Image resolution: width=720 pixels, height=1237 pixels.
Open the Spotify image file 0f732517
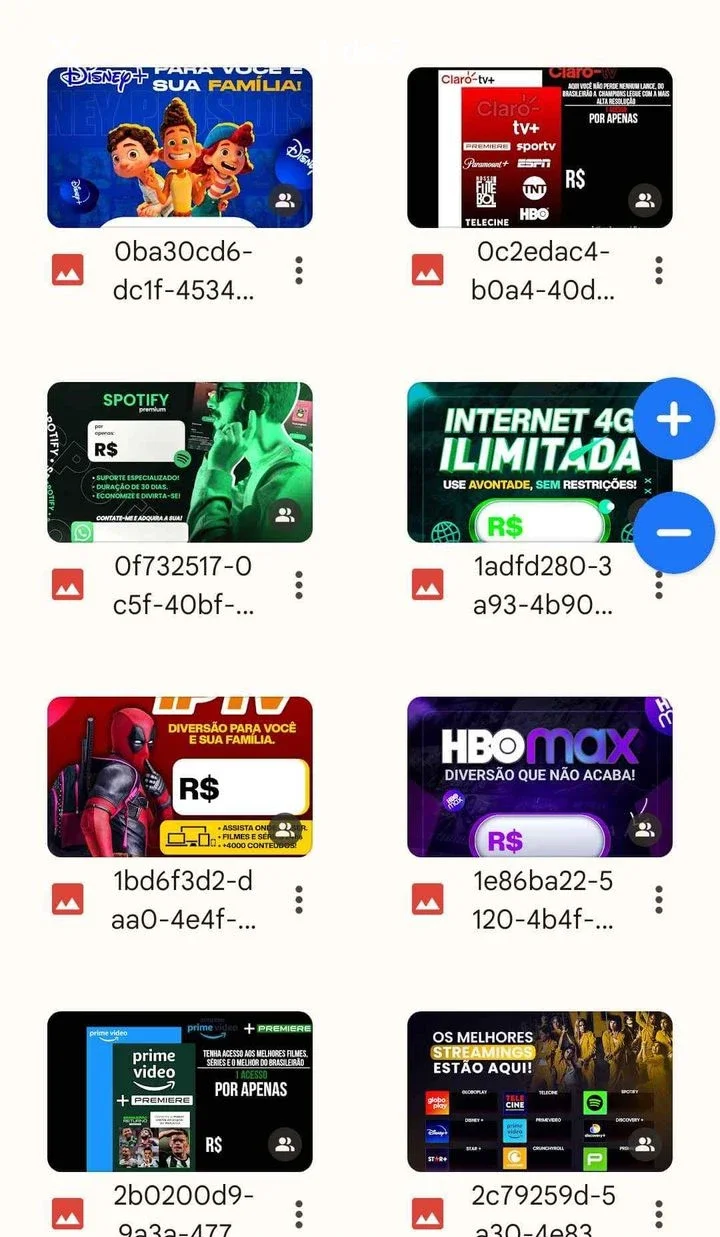pyautogui.click(x=180, y=462)
